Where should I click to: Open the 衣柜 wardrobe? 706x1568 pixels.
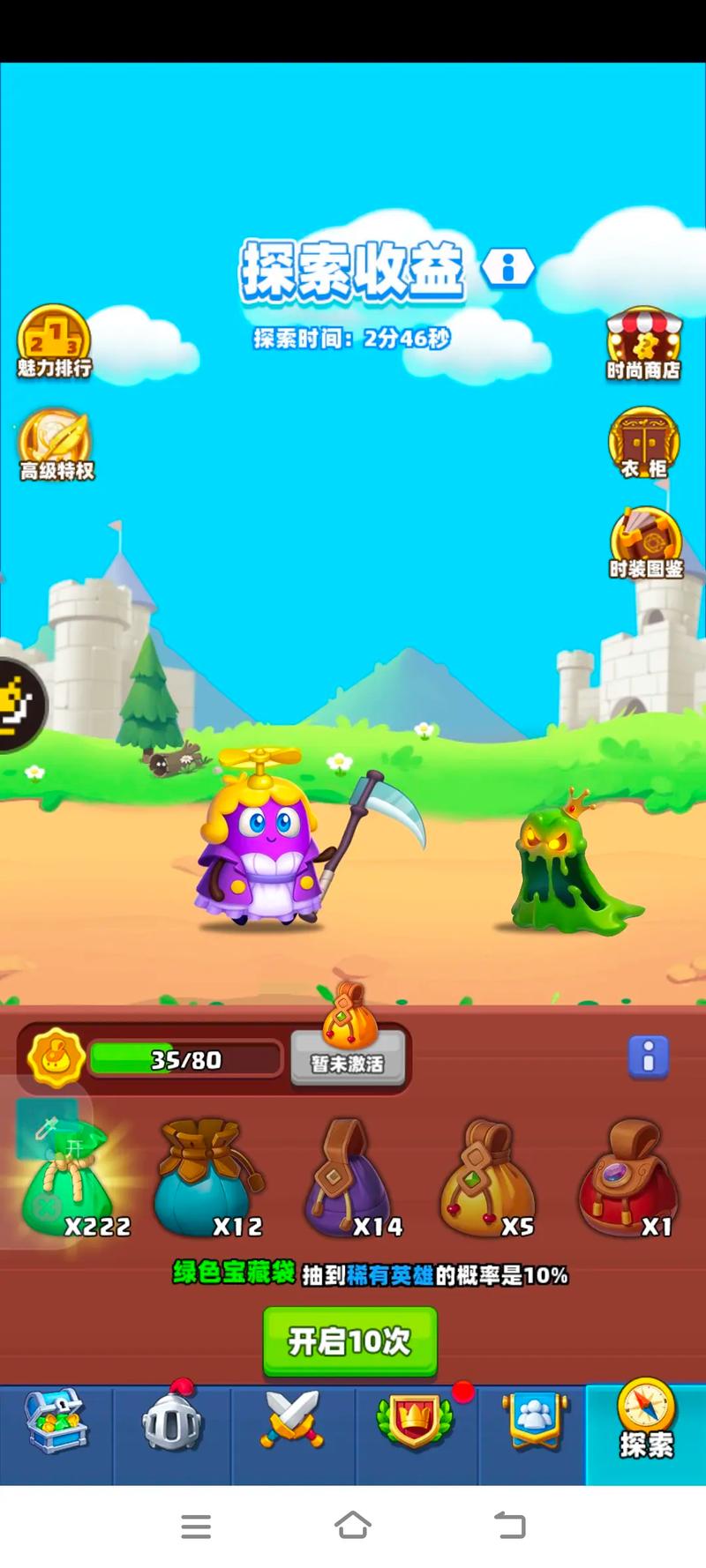pyautogui.click(x=643, y=443)
